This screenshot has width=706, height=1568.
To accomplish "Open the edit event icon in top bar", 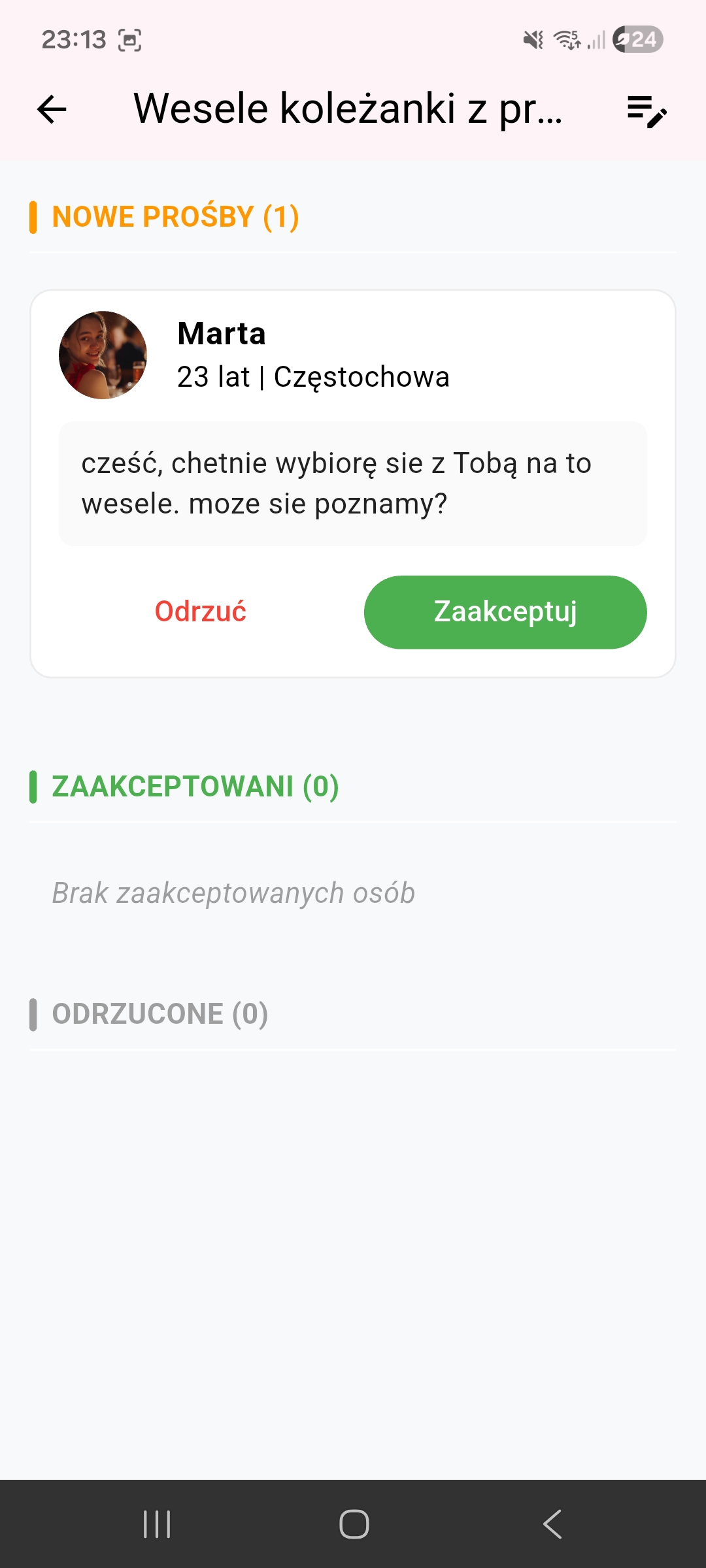I will pyautogui.click(x=647, y=111).
